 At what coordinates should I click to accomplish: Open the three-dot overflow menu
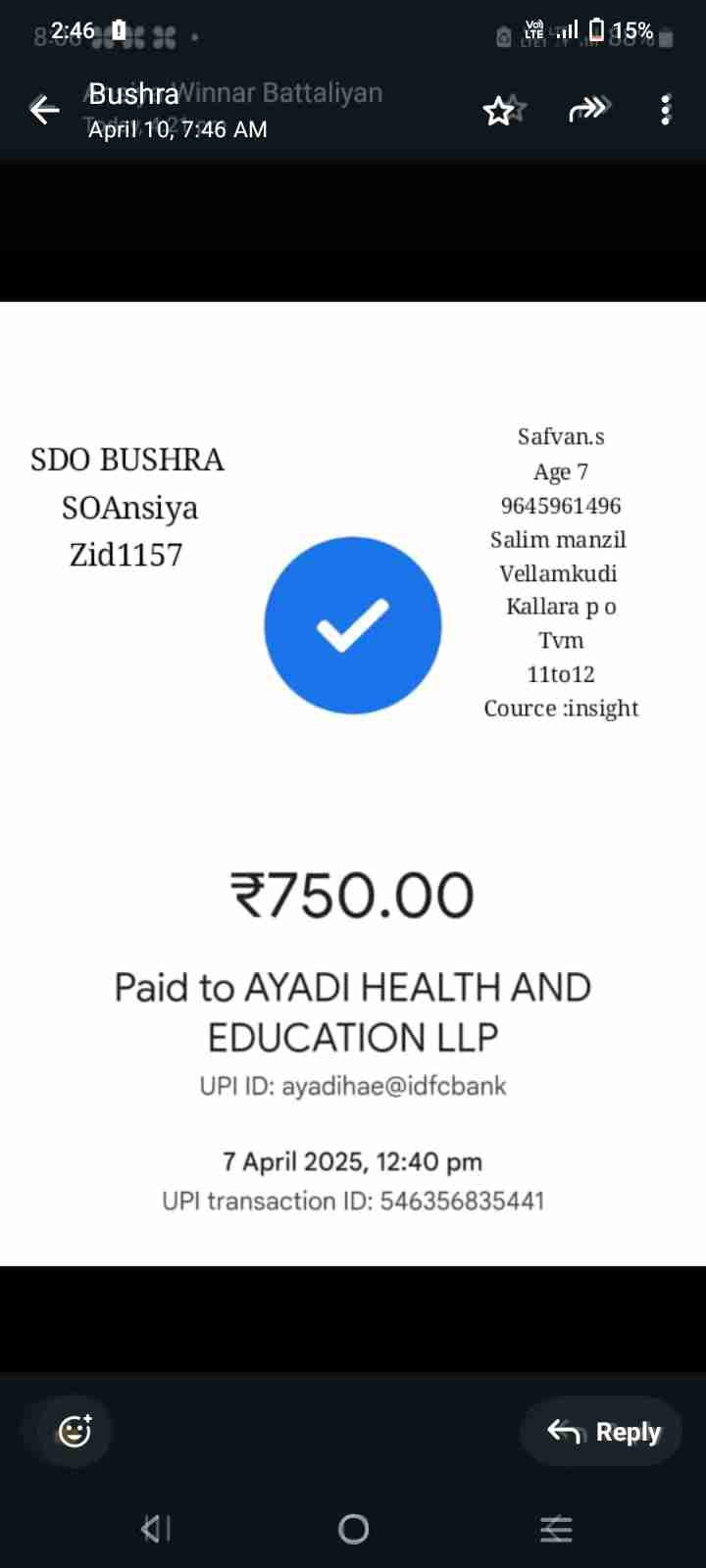pyautogui.click(x=666, y=109)
